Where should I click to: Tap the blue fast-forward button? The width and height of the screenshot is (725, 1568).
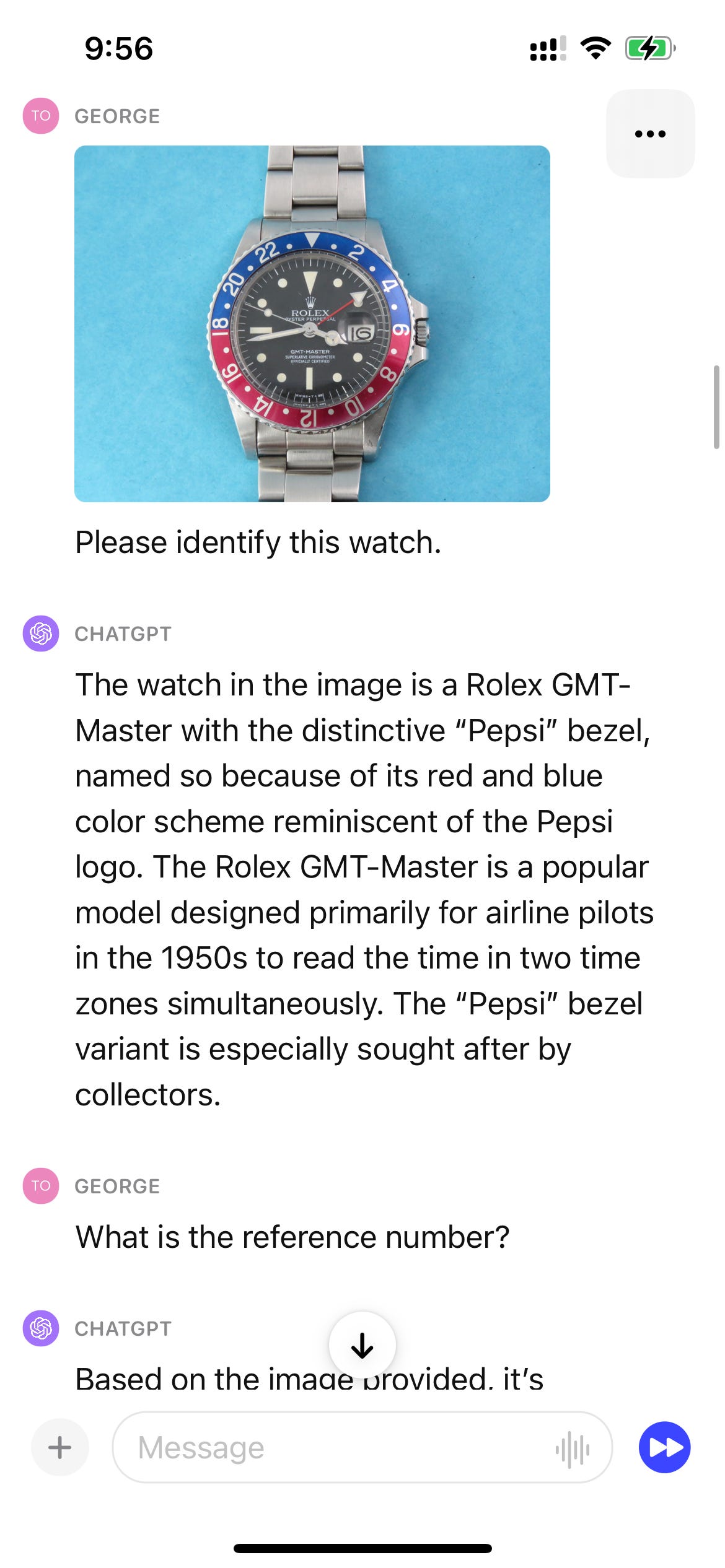(x=665, y=1448)
